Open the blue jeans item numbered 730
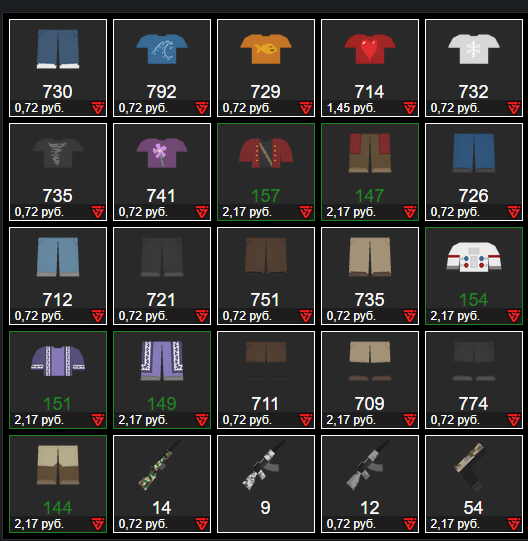 58,68
